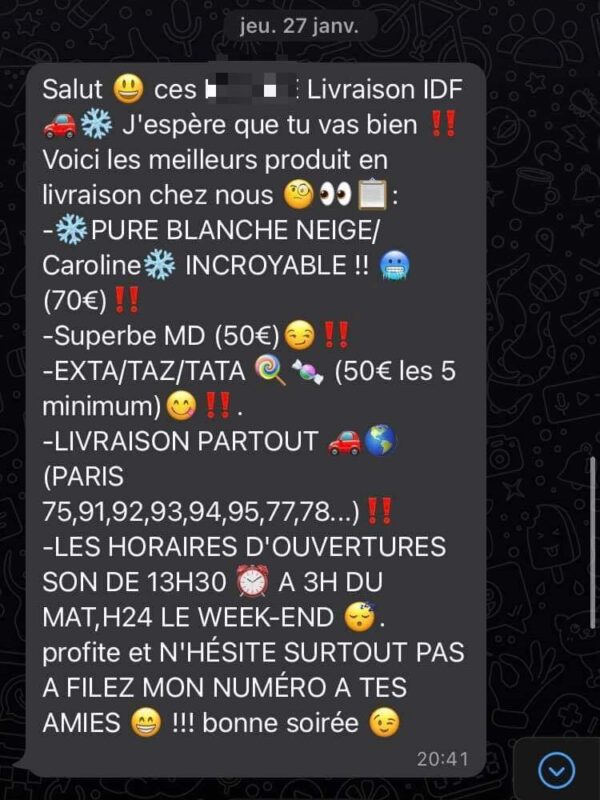This screenshot has width=600, height=800.
Task: Jump to the latest message with the down arrow
Action: (557, 769)
